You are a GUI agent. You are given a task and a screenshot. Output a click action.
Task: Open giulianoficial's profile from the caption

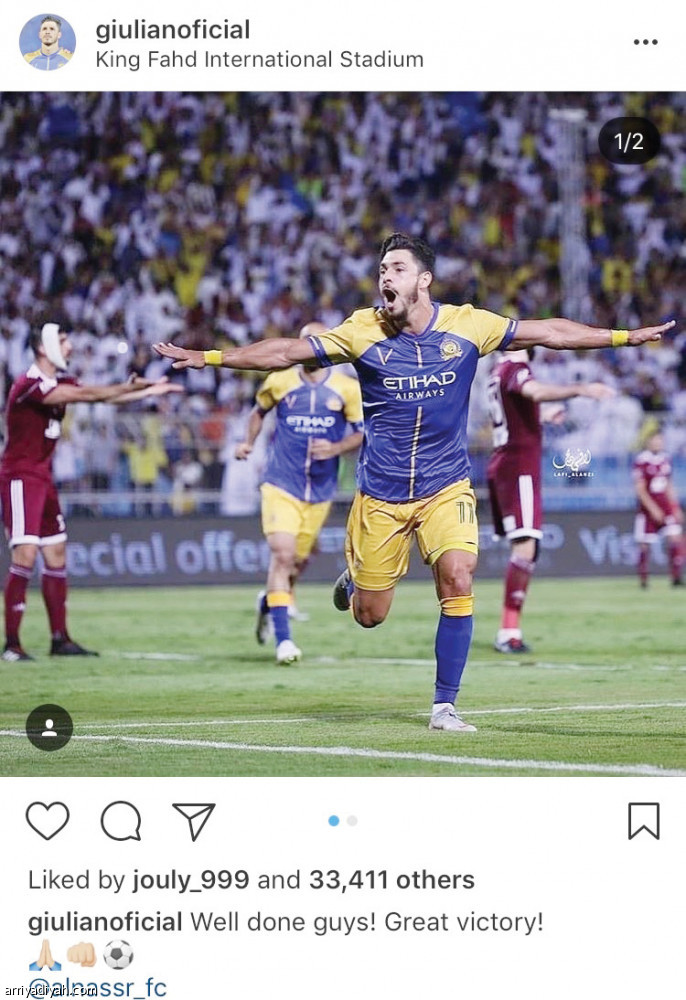tap(105, 922)
